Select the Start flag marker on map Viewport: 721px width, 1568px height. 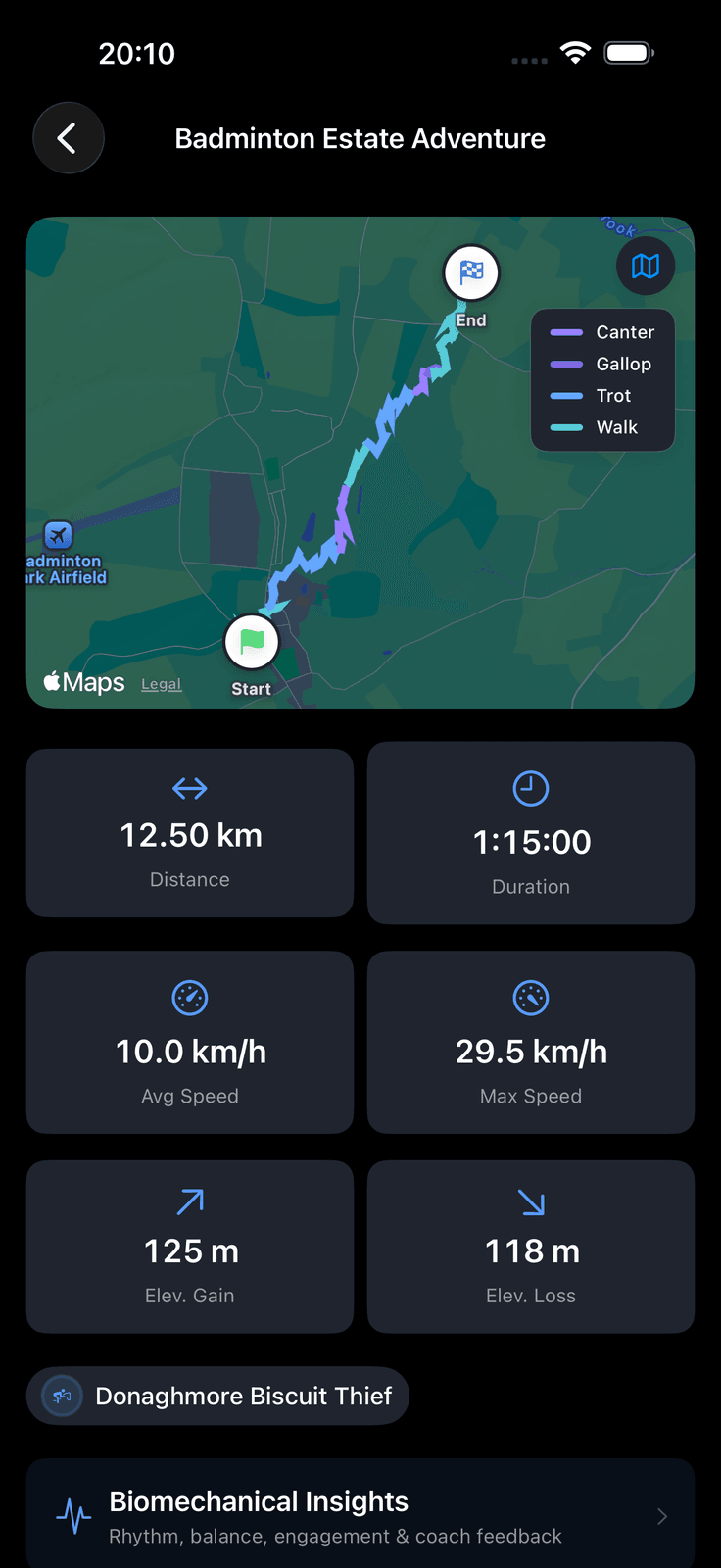click(x=252, y=642)
